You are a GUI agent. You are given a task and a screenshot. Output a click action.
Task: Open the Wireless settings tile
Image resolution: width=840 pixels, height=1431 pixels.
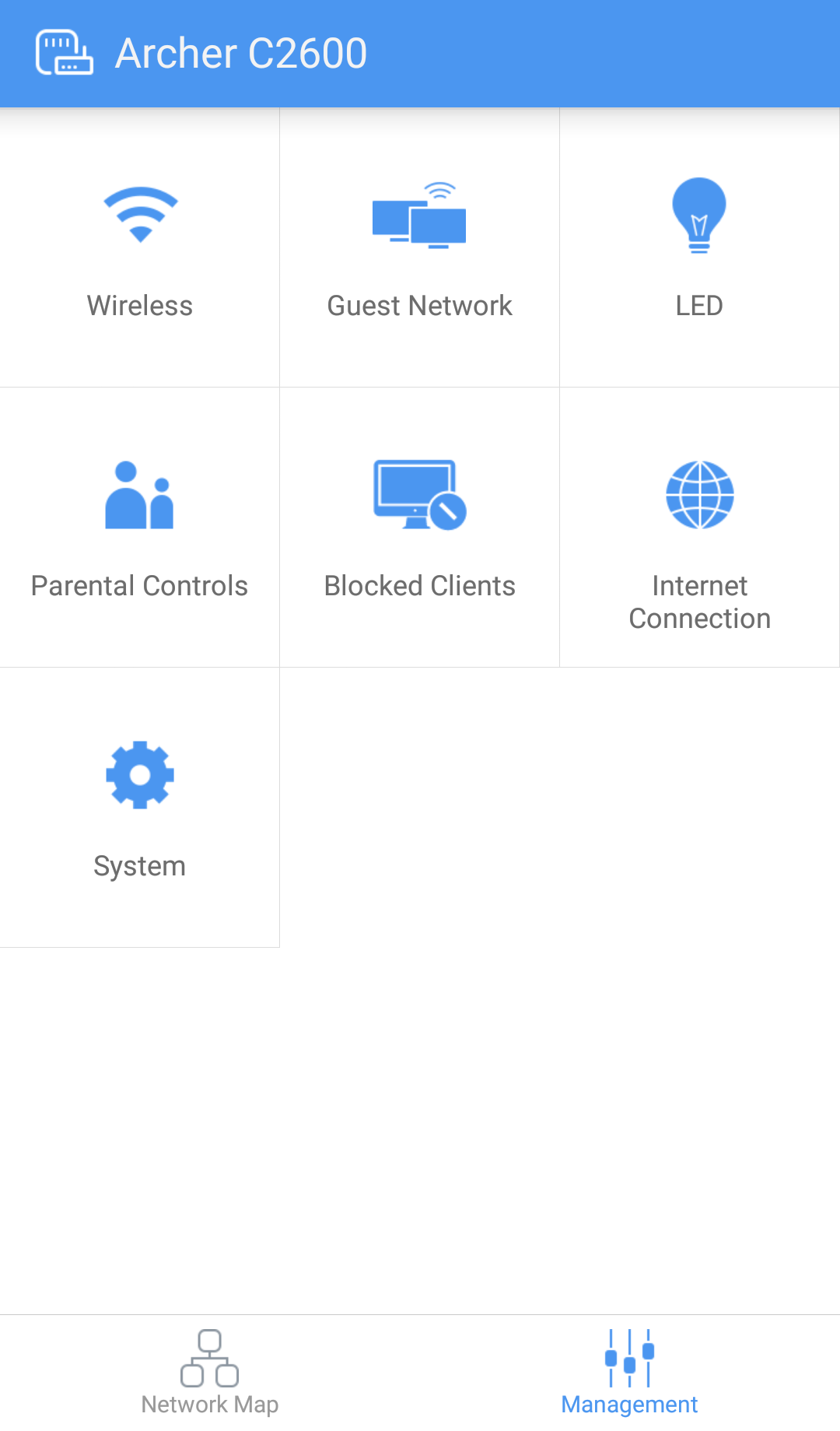[x=140, y=249]
